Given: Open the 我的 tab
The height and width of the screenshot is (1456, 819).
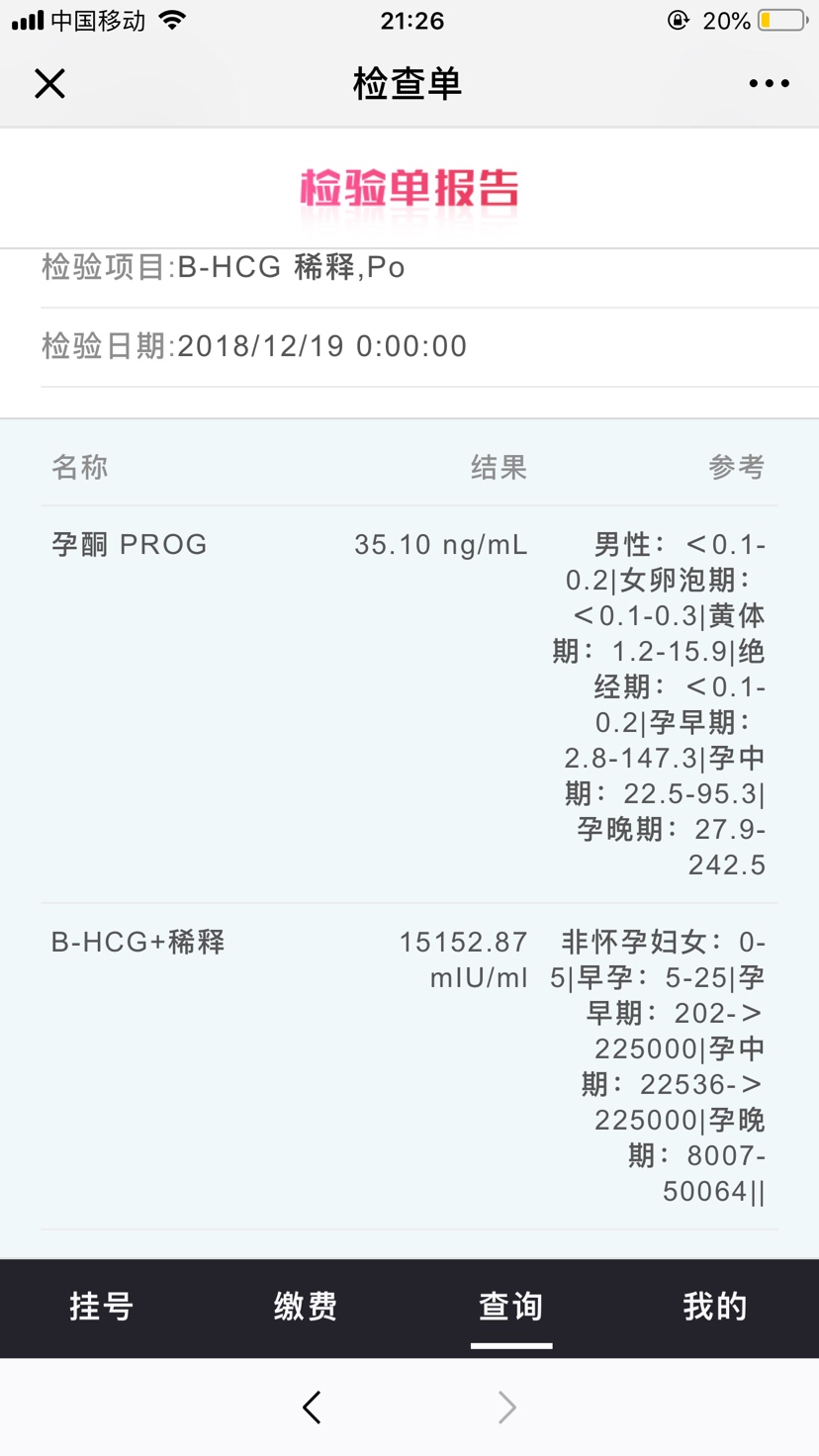Looking at the screenshot, I should [716, 1307].
